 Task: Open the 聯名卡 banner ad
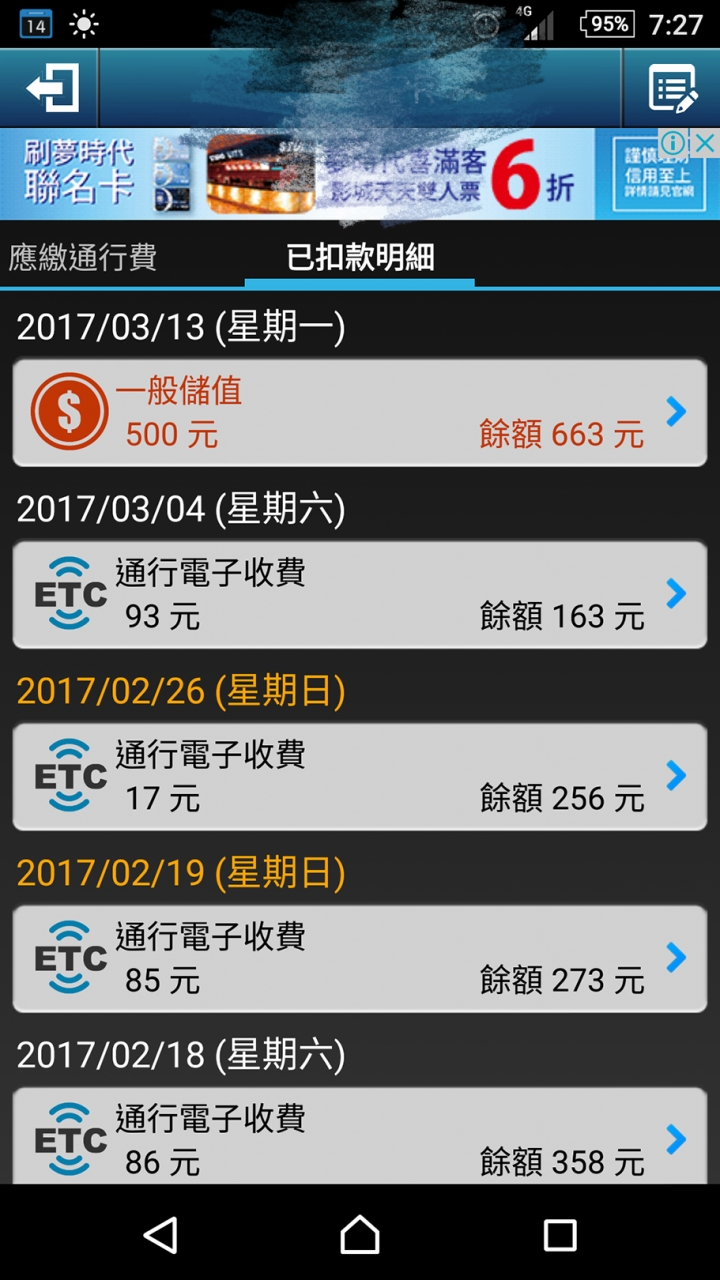click(300, 175)
